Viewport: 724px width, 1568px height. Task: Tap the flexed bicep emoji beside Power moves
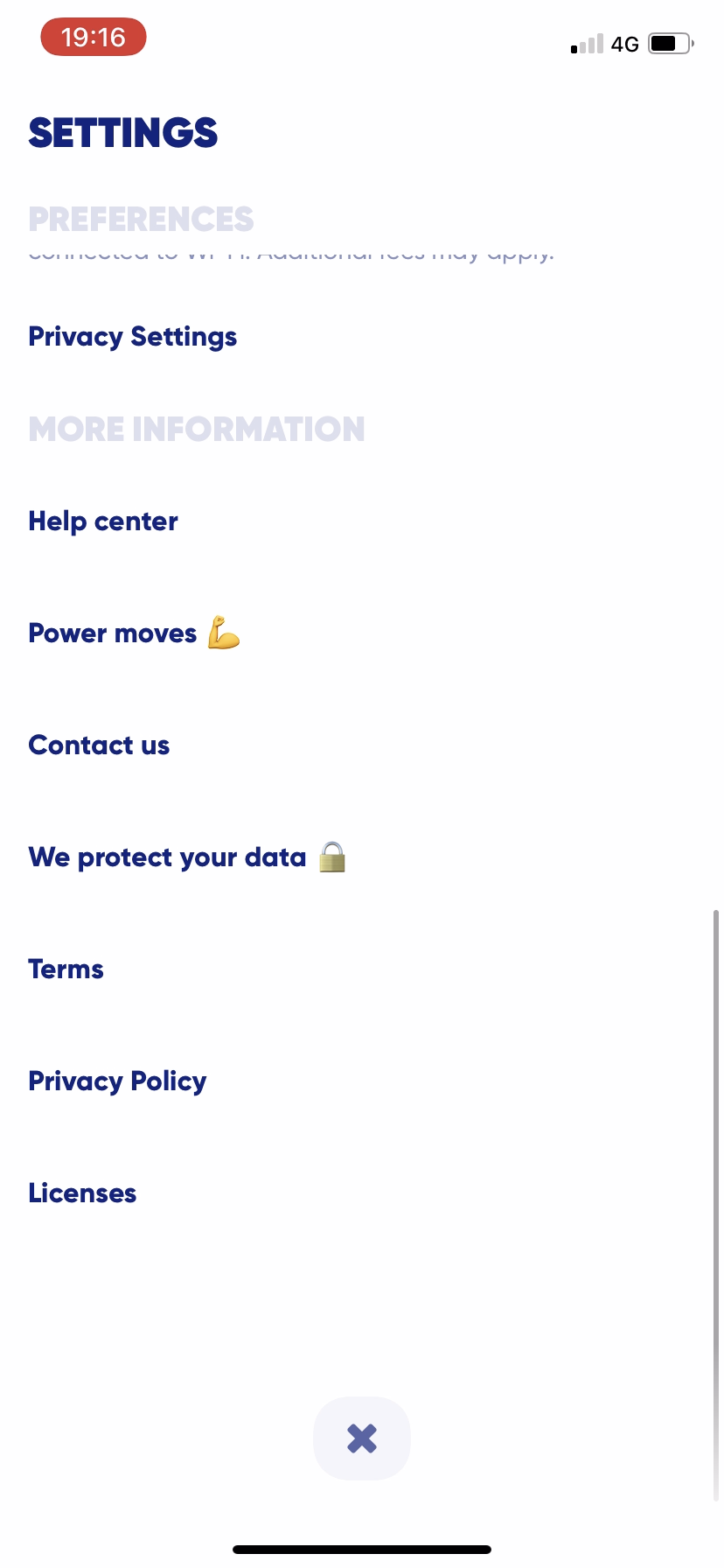[x=223, y=632]
